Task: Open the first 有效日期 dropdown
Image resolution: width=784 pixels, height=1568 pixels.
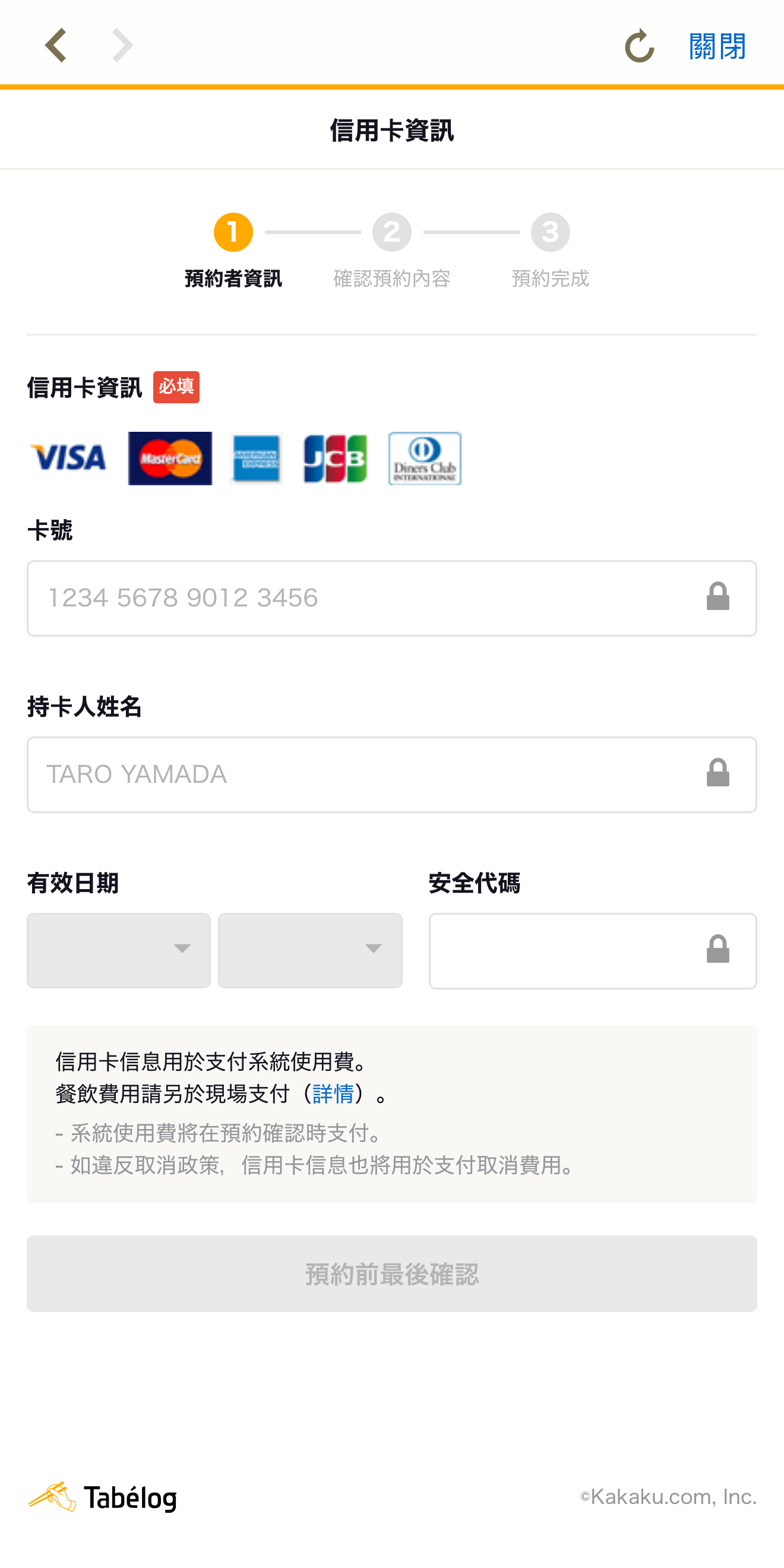Action: tap(119, 950)
